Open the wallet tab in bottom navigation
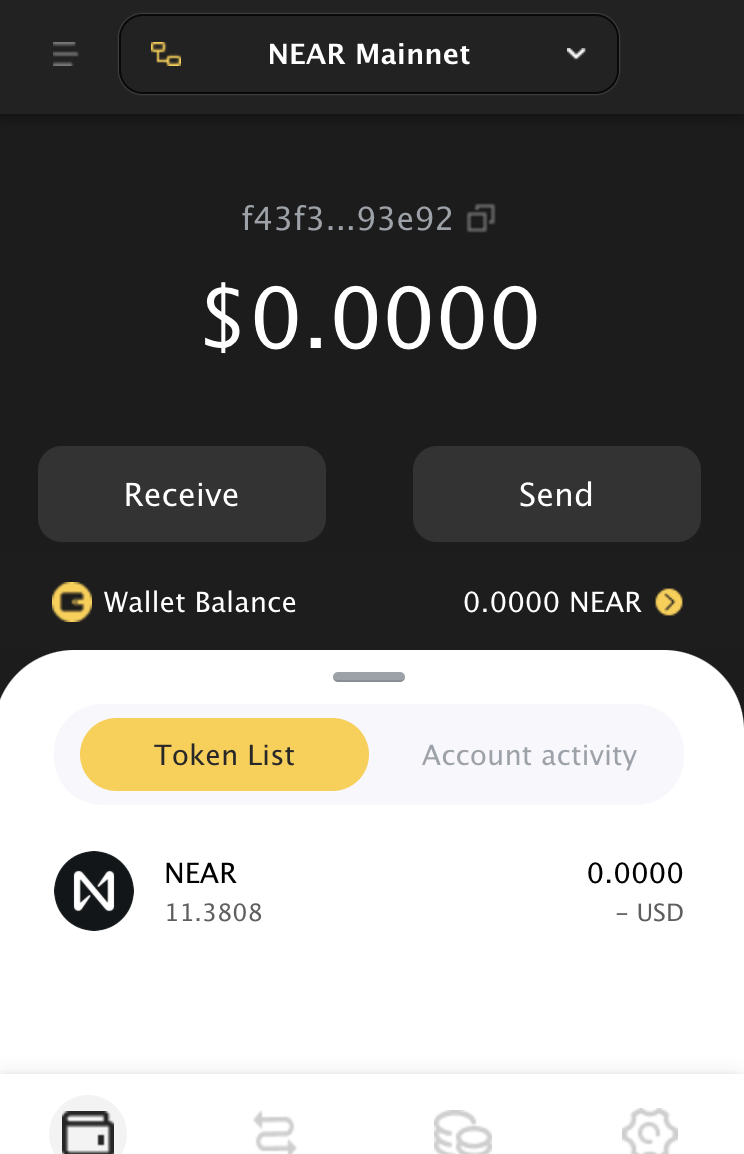The image size is (744, 1154). (88, 1133)
